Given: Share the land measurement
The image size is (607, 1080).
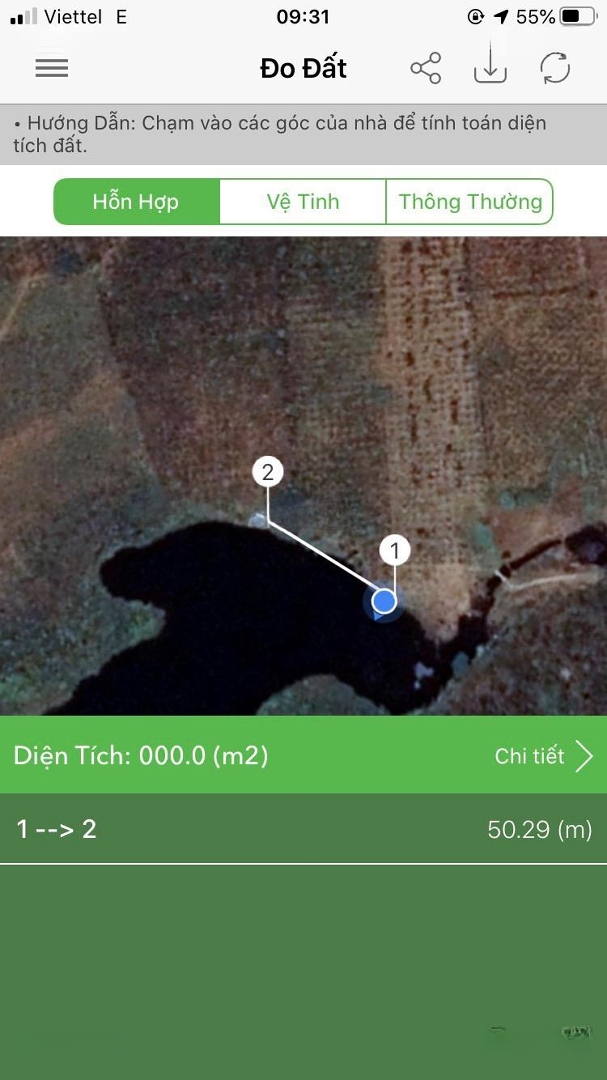Looking at the screenshot, I should point(426,68).
